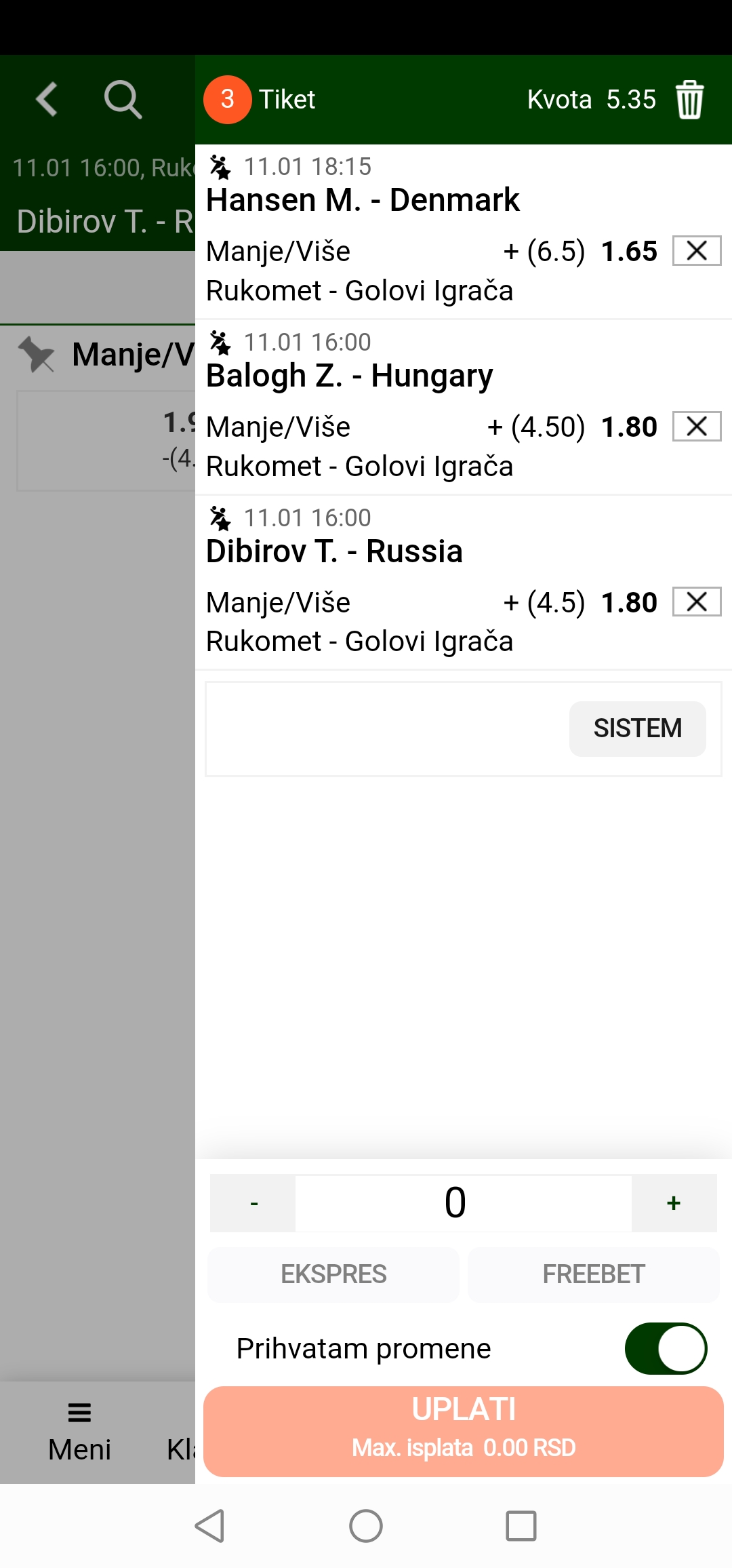
Task: Tap the system home button
Action: coord(366,1526)
